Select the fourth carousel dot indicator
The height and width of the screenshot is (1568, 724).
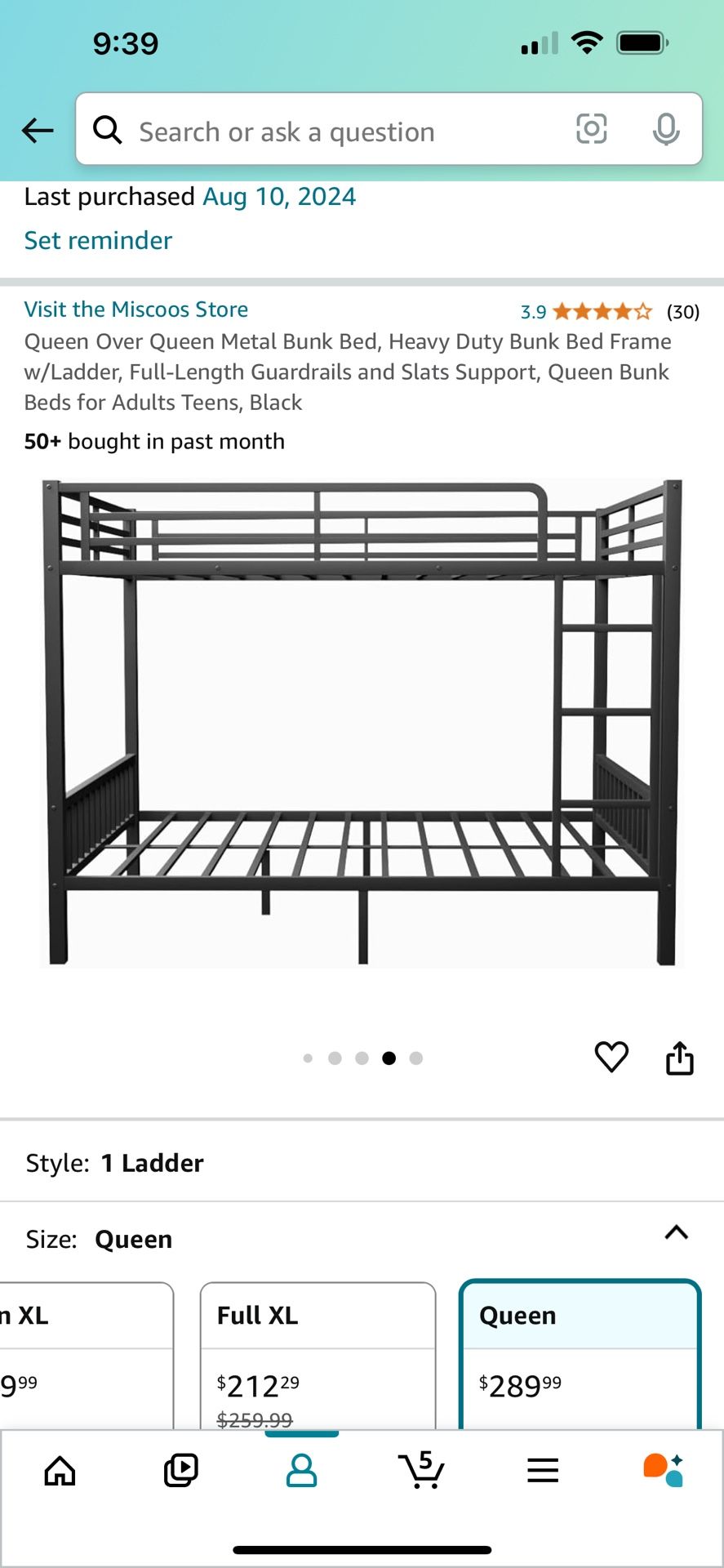[x=389, y=1057]
